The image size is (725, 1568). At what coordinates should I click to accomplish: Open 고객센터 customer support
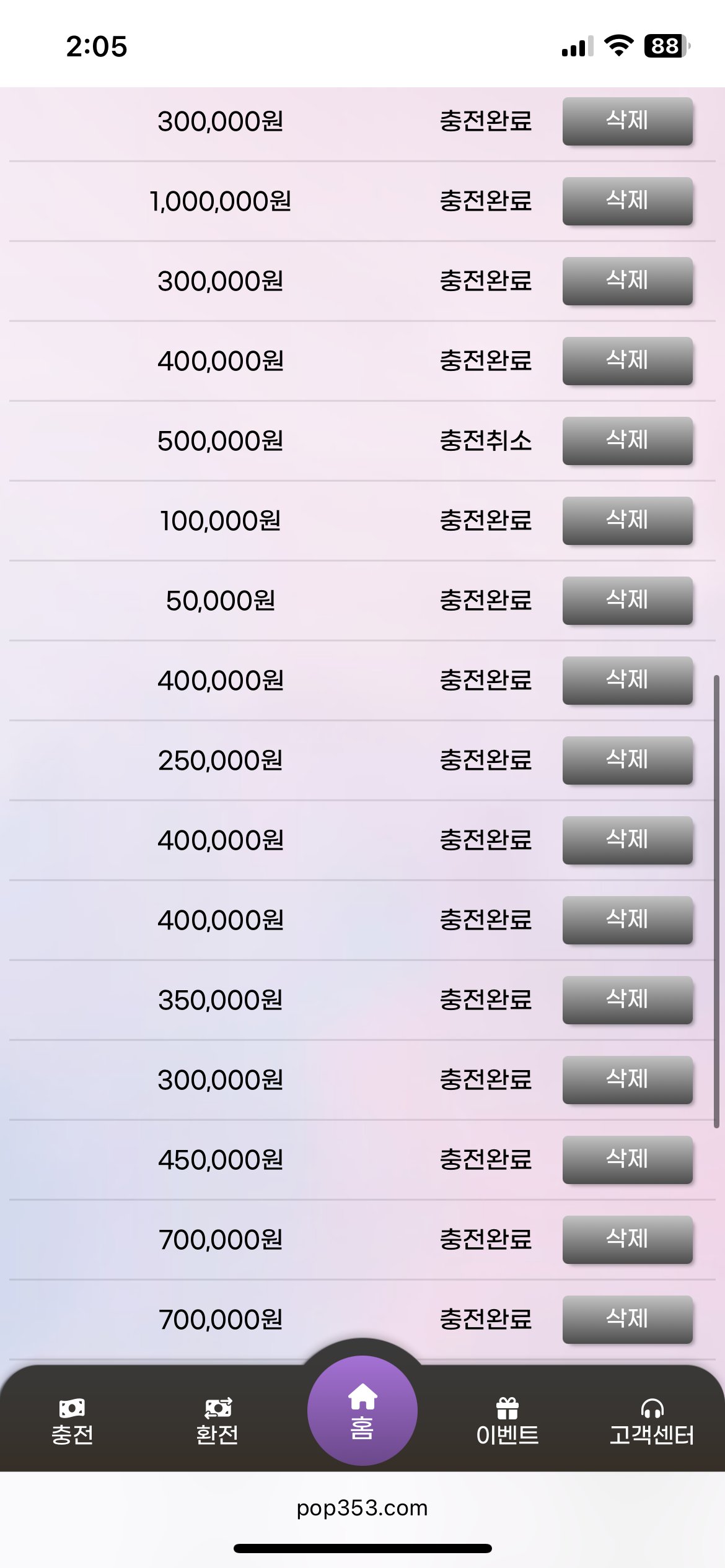(x=652, y=1422)
